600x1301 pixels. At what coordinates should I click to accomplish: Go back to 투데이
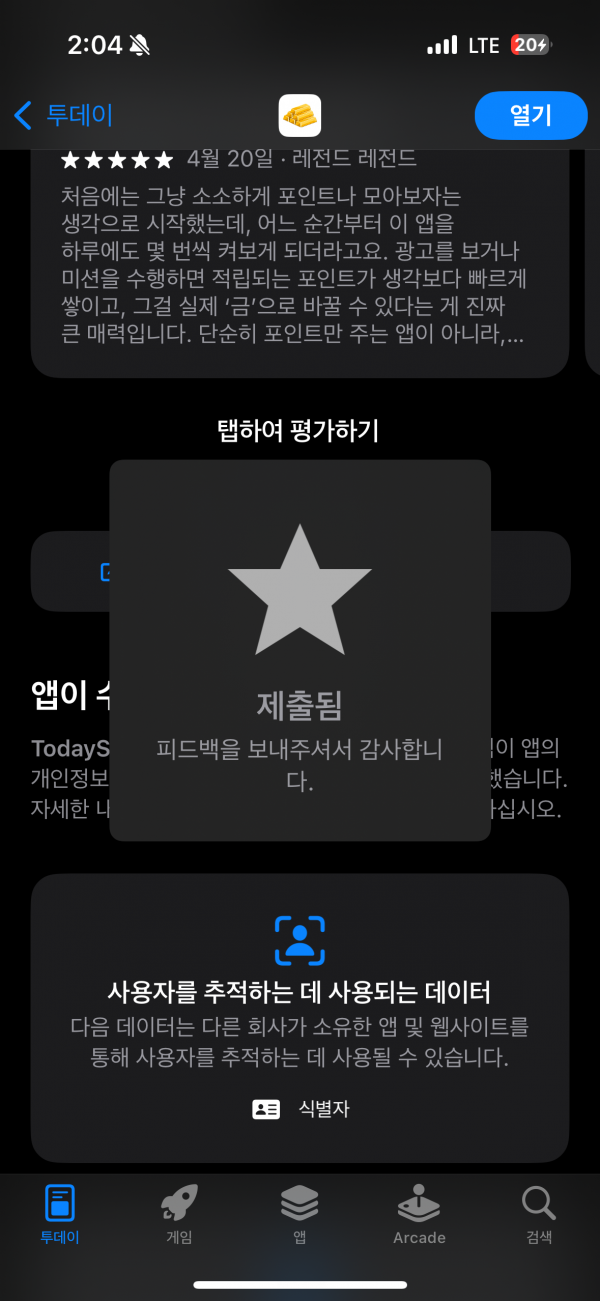click(62, 115)
